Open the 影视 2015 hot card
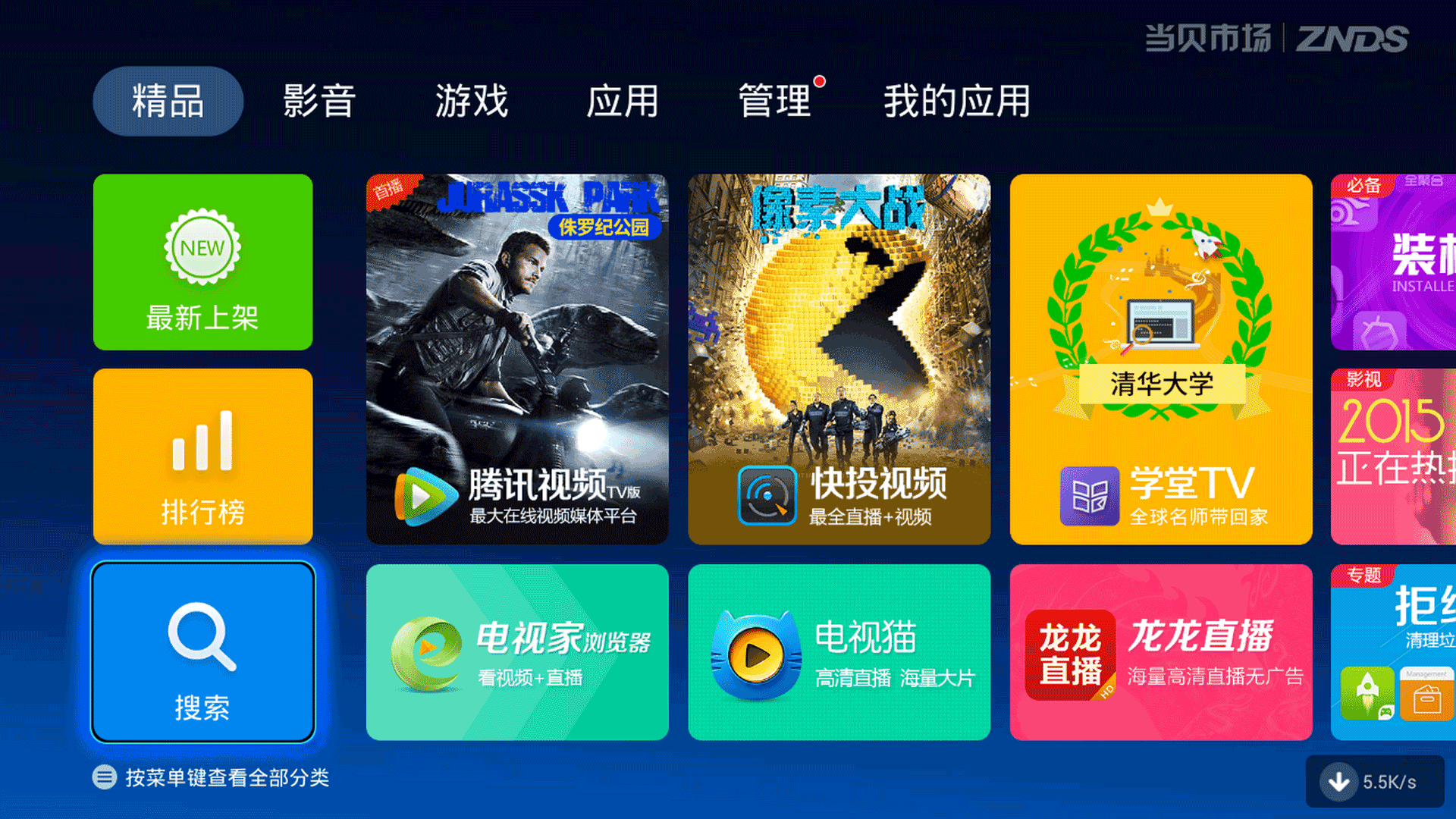This screenshot has width=1456, height=819. [1394, 457]
